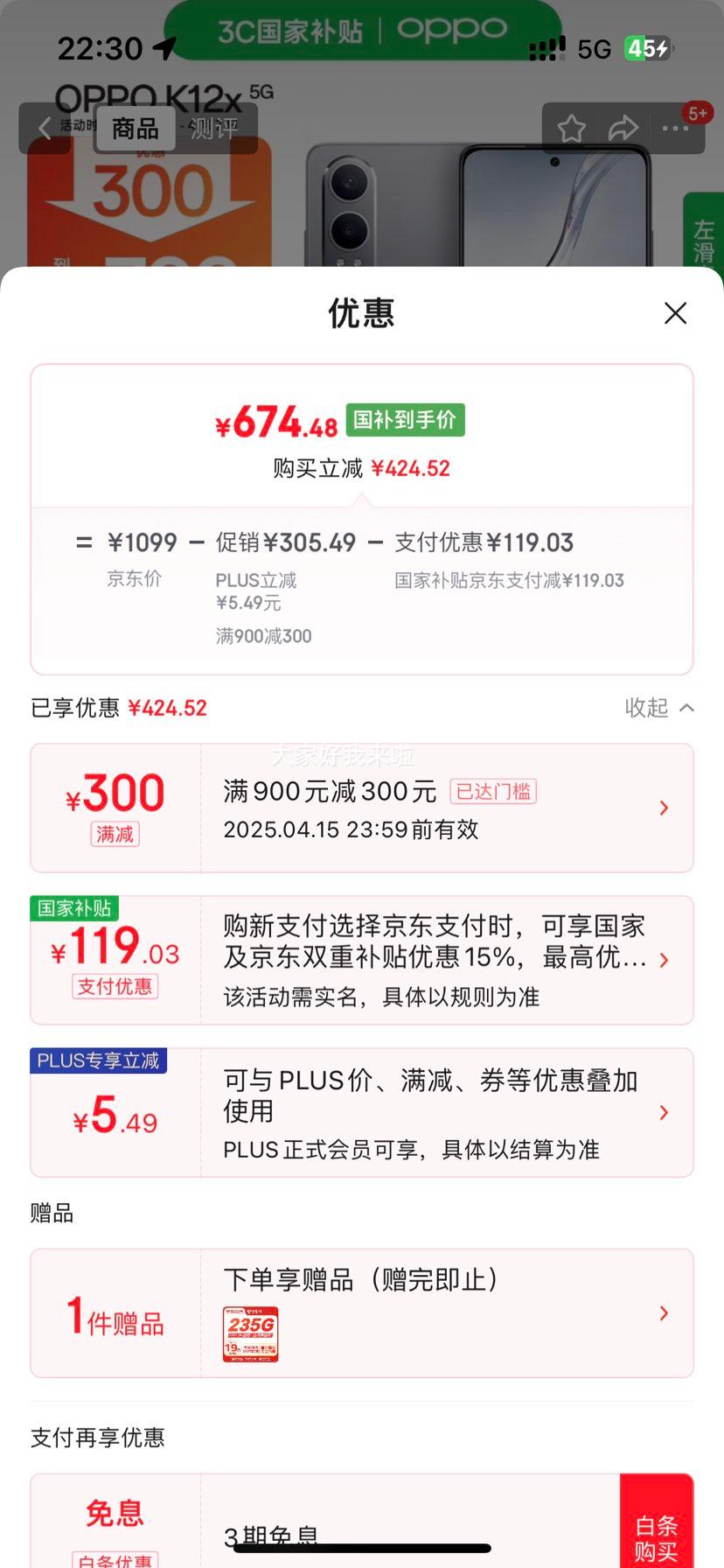Screen dimensions: 724x1568
Task: Open the 下单享赠品 gift details
Action: (x=663, y=1312)
